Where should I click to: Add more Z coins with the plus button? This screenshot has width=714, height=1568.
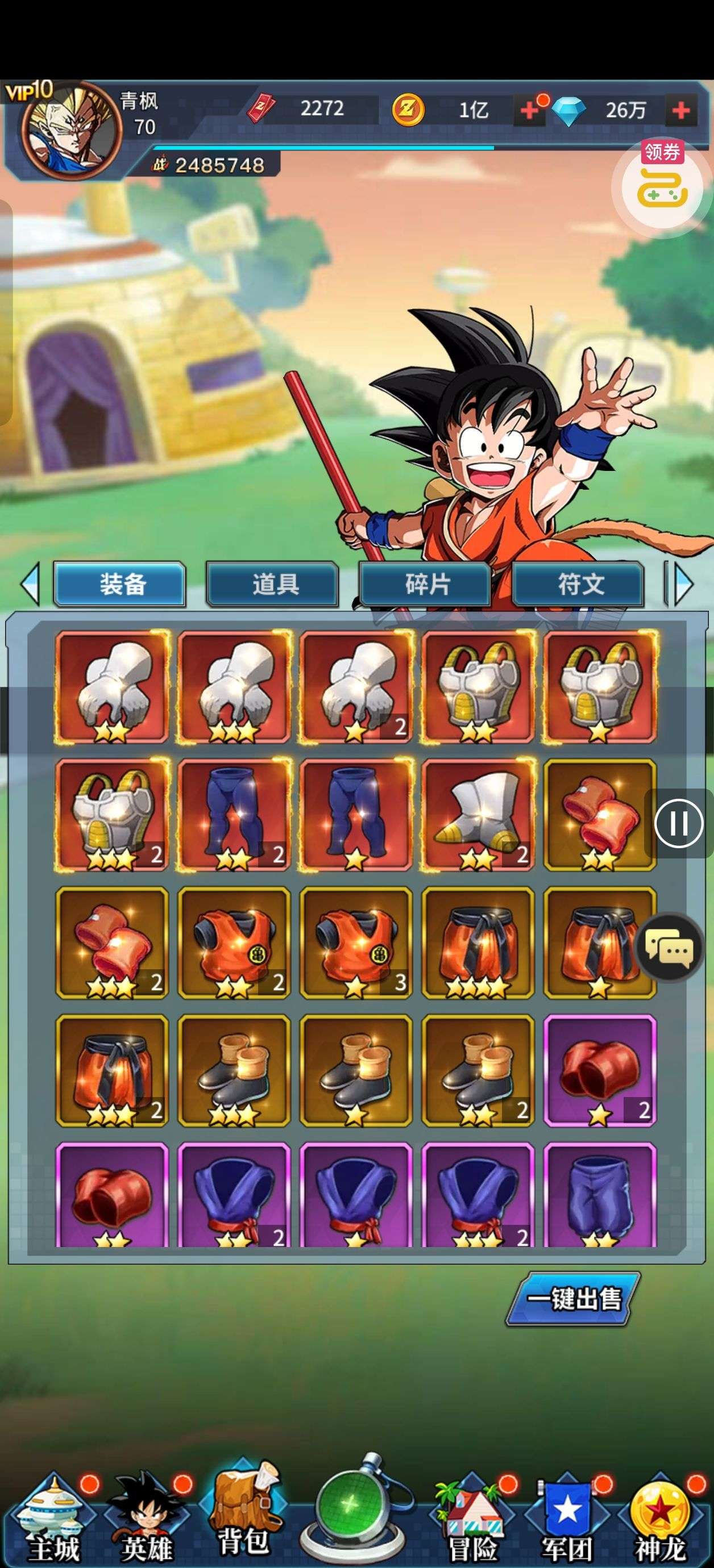pos(529,111)
